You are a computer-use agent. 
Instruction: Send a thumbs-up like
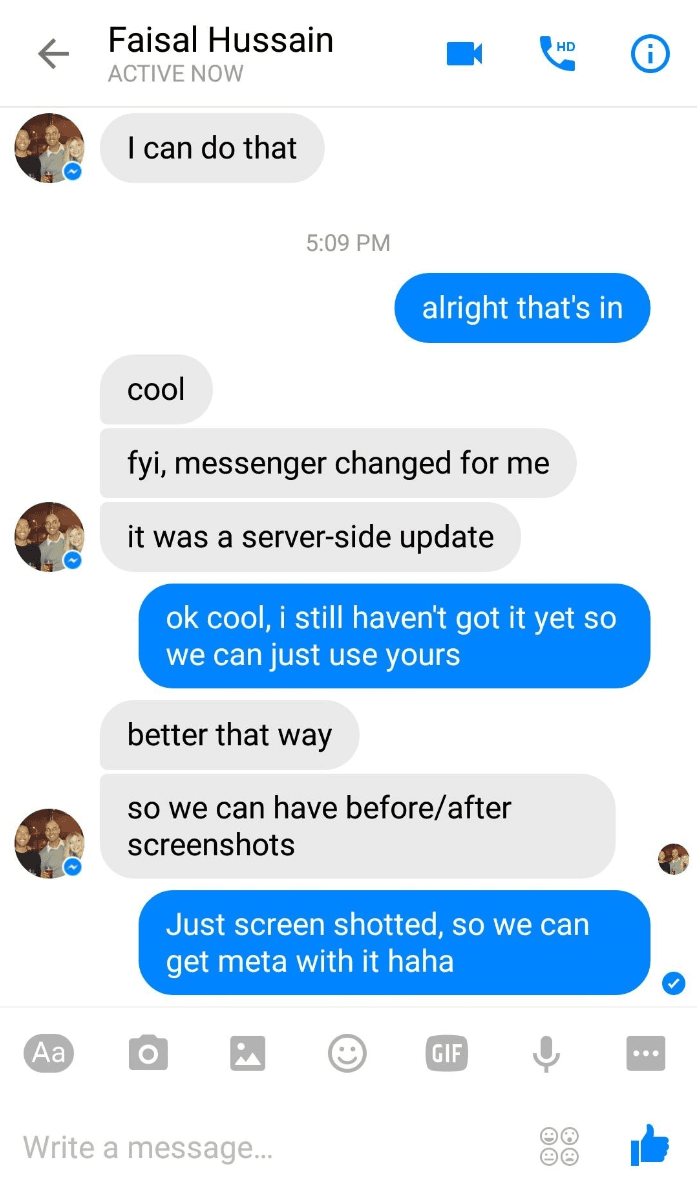point(649,1145)
